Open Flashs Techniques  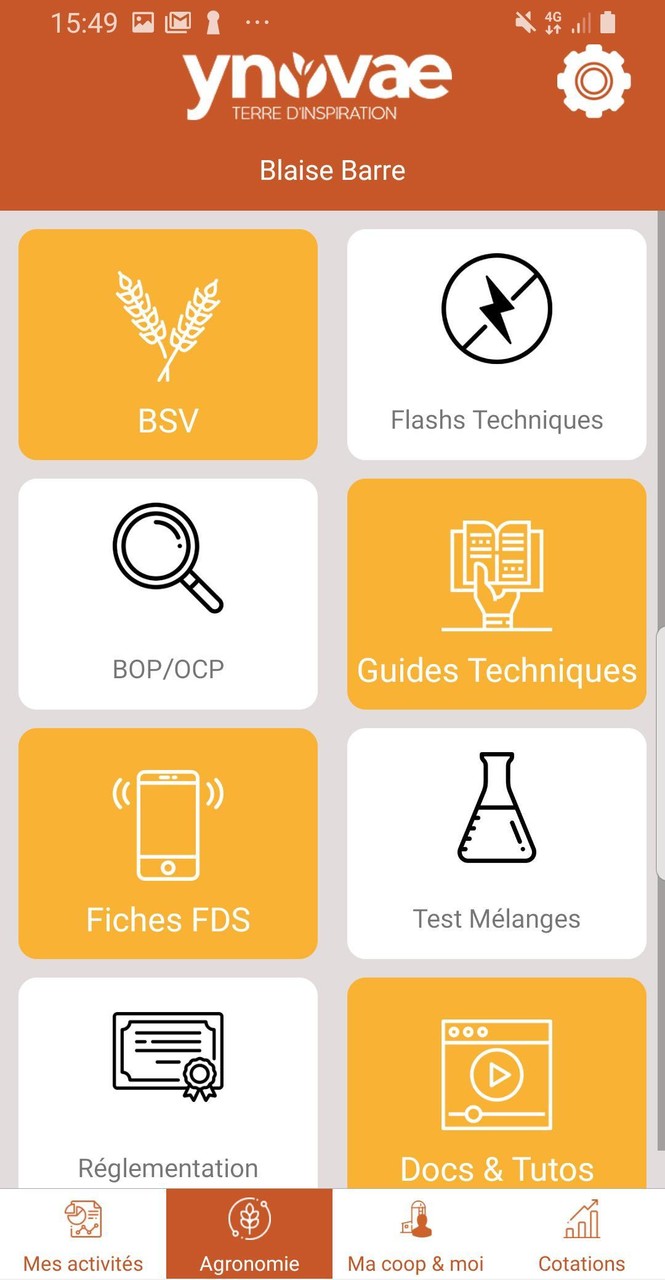pyautogui.click(x=497, y=344)
